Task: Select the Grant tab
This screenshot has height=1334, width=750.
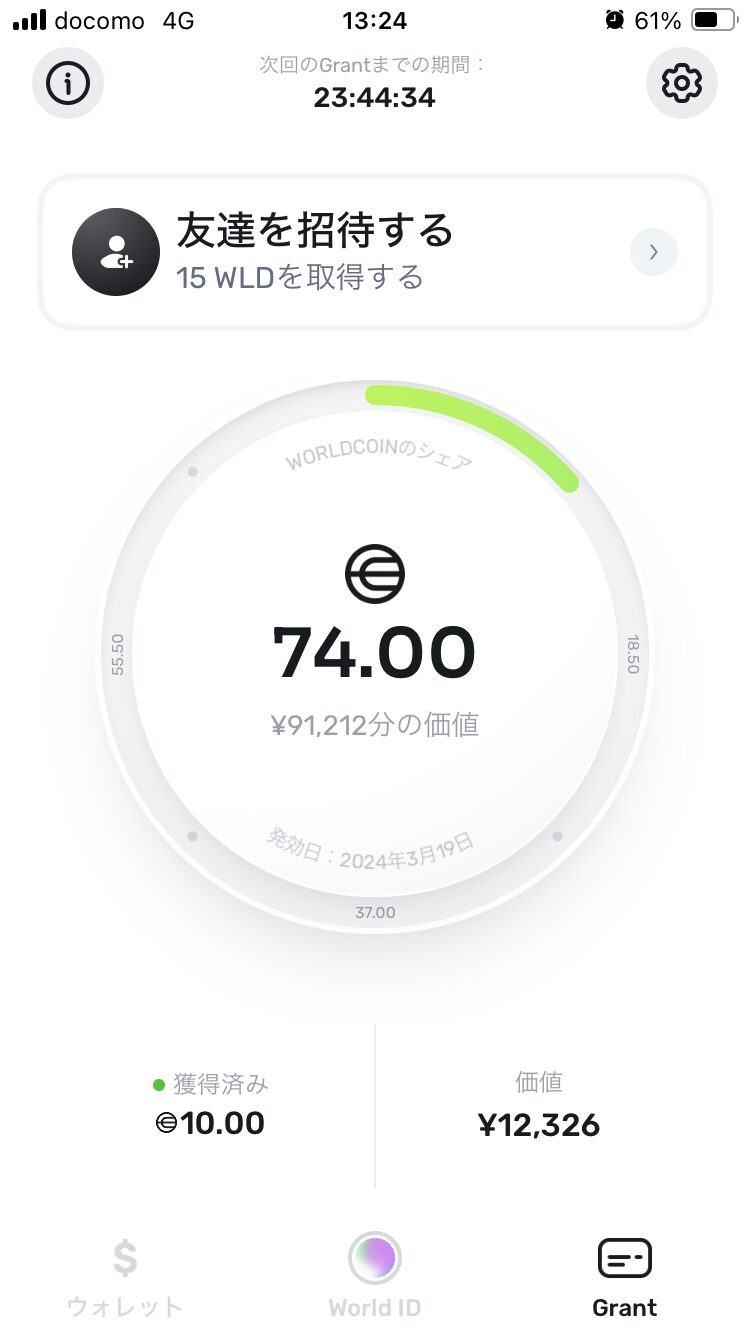Action: [x=625, y=1277]
